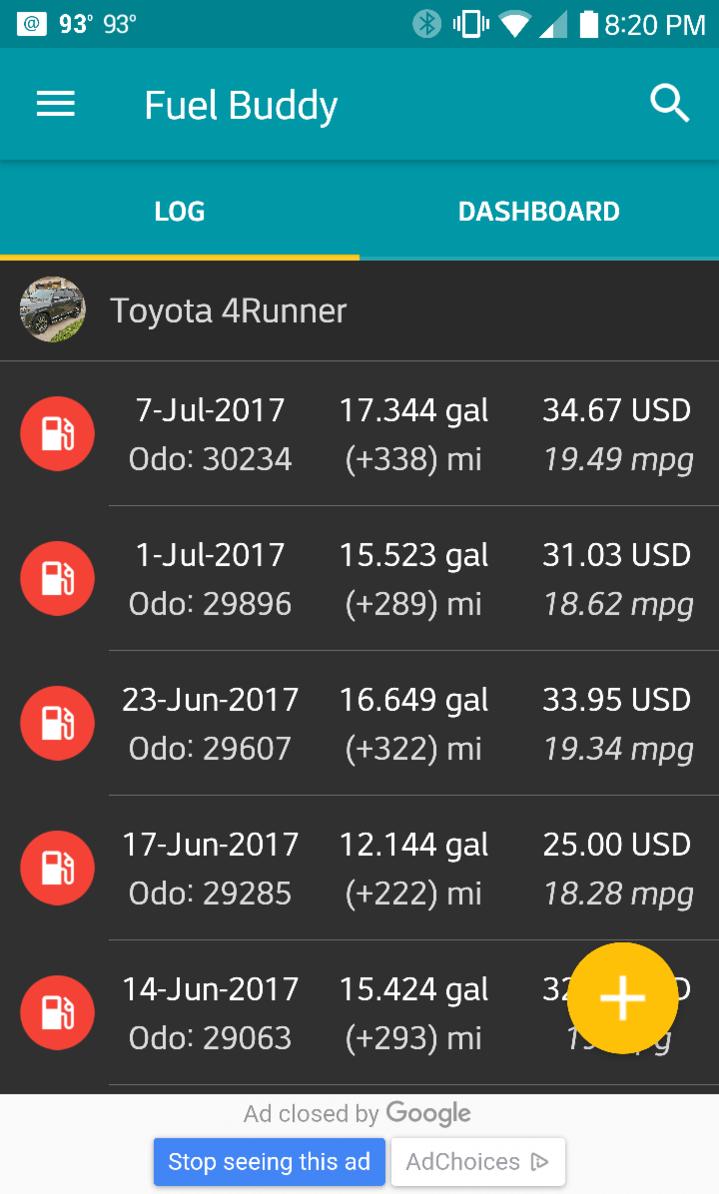View the 17-Jun-2017 fuel log entry
The height and width of the screenshot is (1194, 719).
360,868
